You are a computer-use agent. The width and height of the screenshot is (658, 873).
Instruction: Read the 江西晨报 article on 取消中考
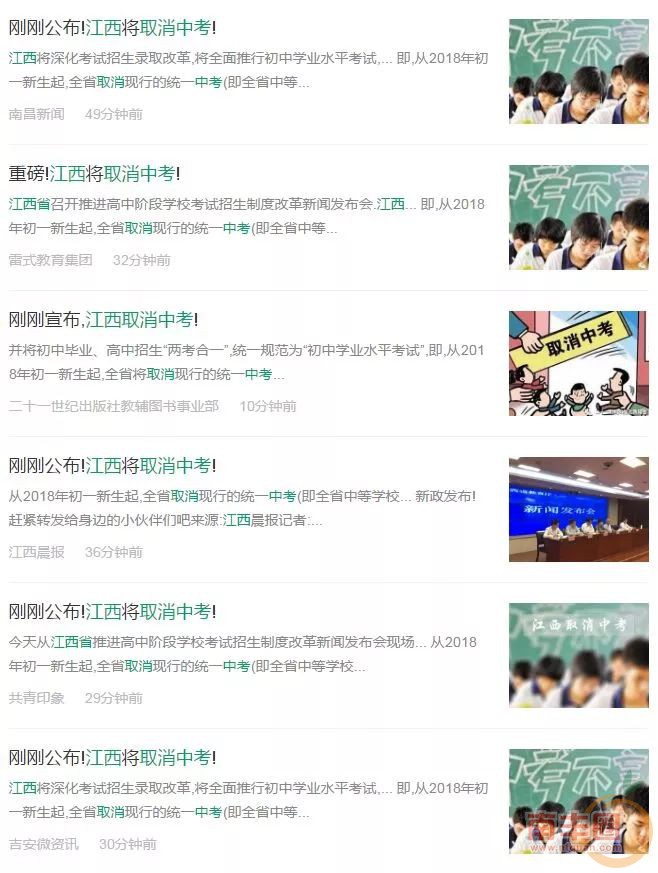[x=112, y=466]
